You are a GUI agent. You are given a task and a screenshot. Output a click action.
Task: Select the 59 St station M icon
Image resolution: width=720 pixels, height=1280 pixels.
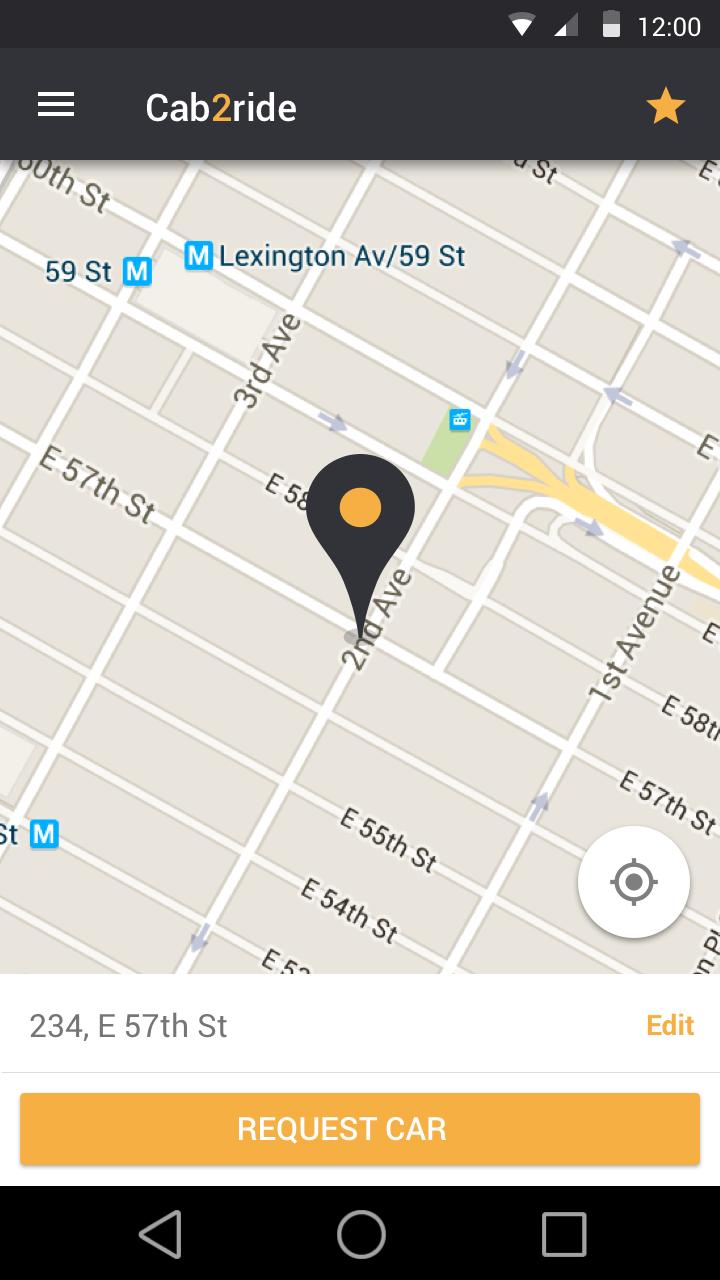click(x=136, y=271)
